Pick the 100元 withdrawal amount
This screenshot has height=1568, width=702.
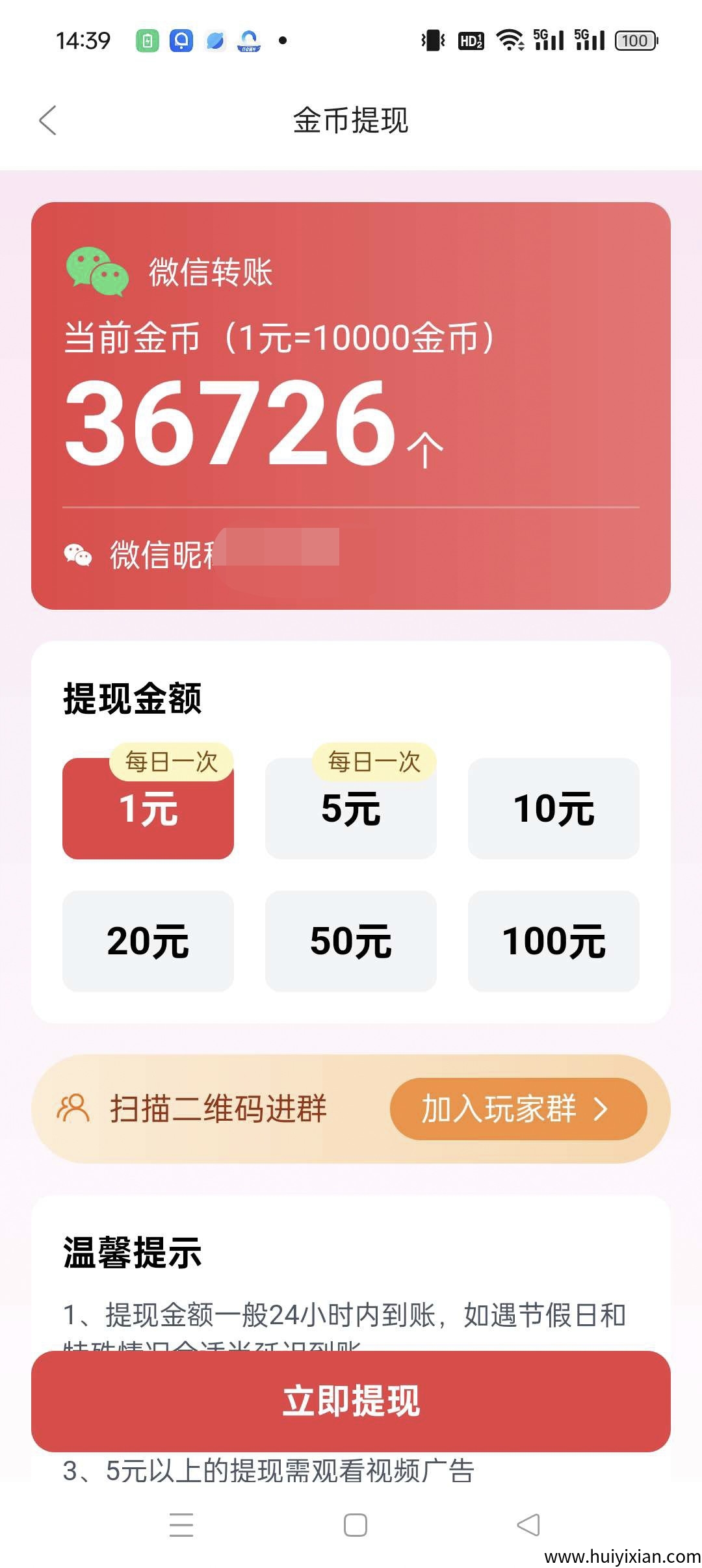pyautogui.click(x=554, y=941)
